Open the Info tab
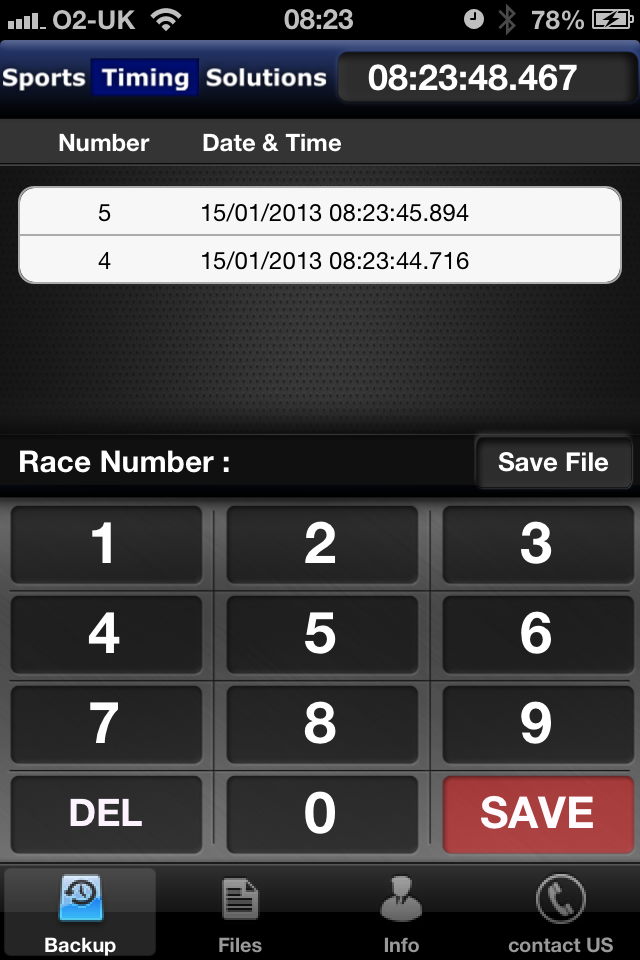Screen dimensions: 640x960 click(401, 914)
